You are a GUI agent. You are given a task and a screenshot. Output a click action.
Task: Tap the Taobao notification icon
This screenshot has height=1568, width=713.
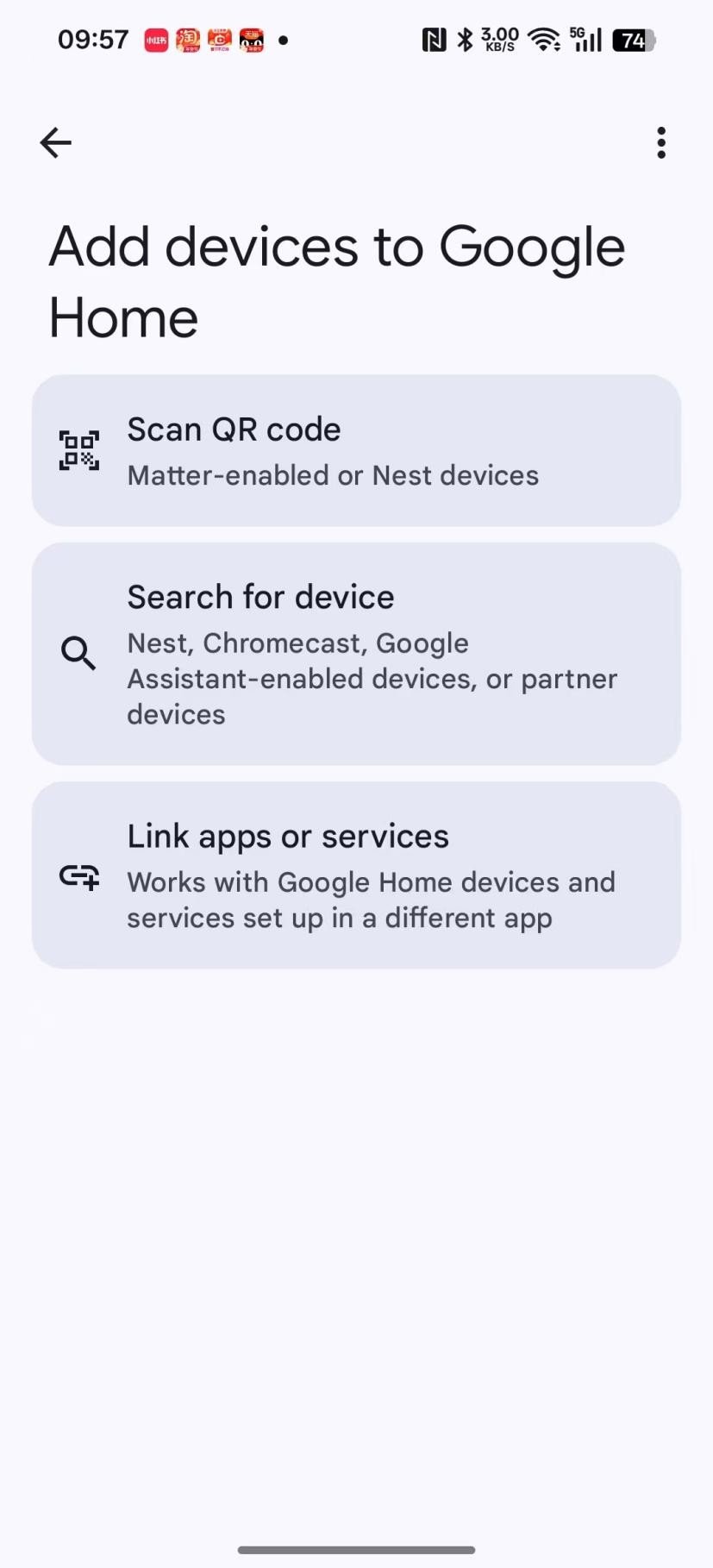click(188, 40)
